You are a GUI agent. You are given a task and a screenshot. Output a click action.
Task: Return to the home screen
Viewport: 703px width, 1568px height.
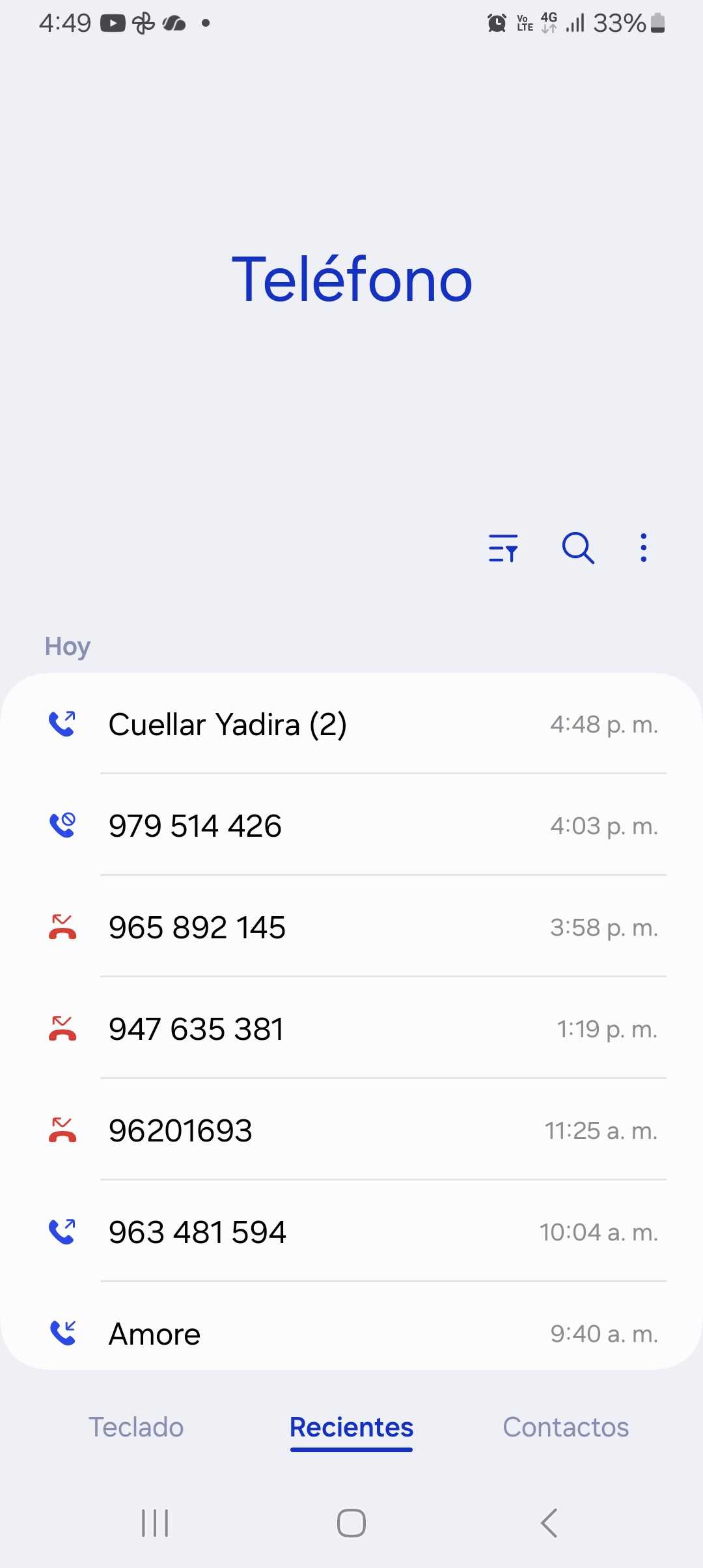[x=351, y=1523]
